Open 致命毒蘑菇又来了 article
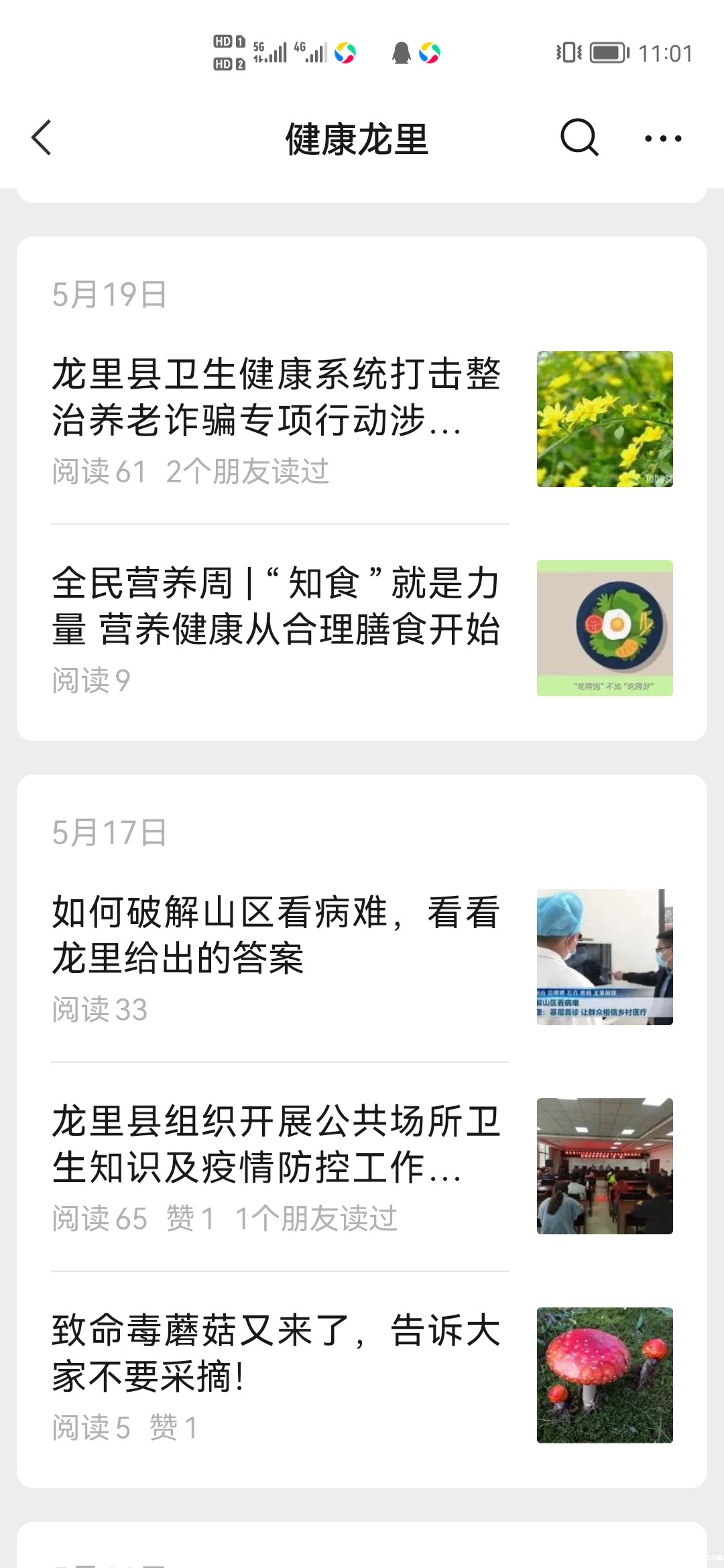This screenshot has height=1568, width=724. pyautogui.click(x=276, y=1353)
